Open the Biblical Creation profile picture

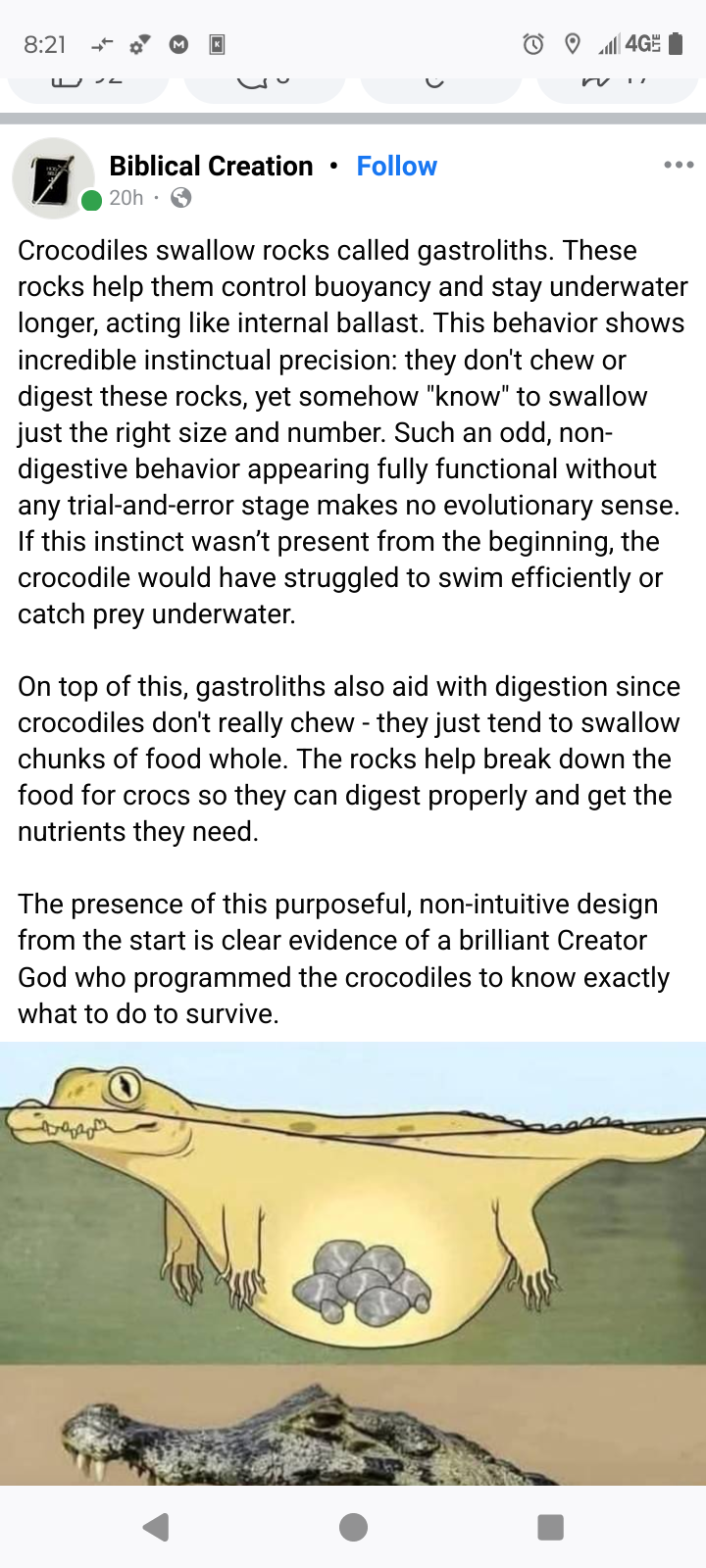[x=53, y=178]
